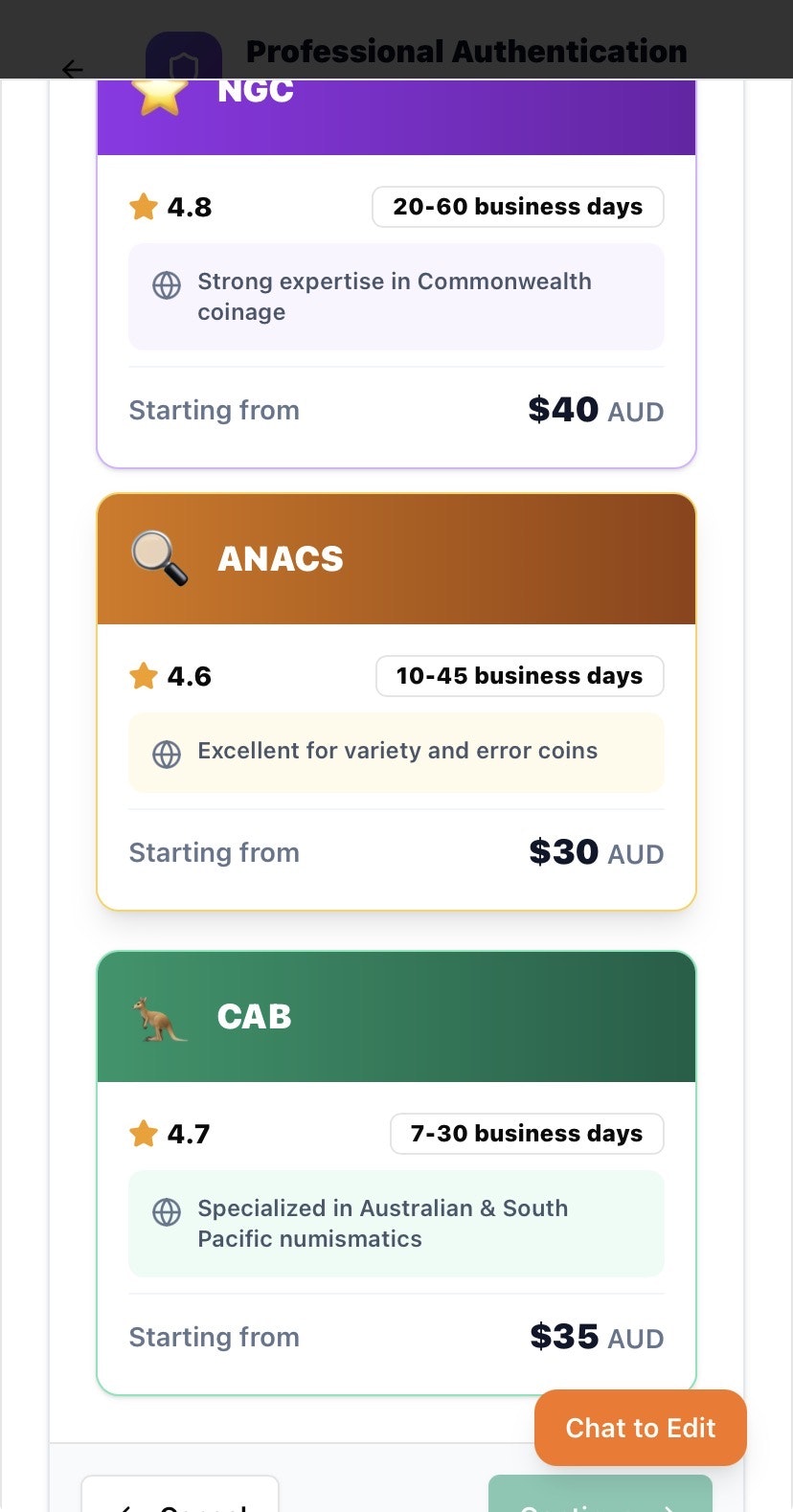This screenshot has height=1512, width=793.
Task: Click the gold star badge on the NGC header
Action: click(x=159, y=91)
